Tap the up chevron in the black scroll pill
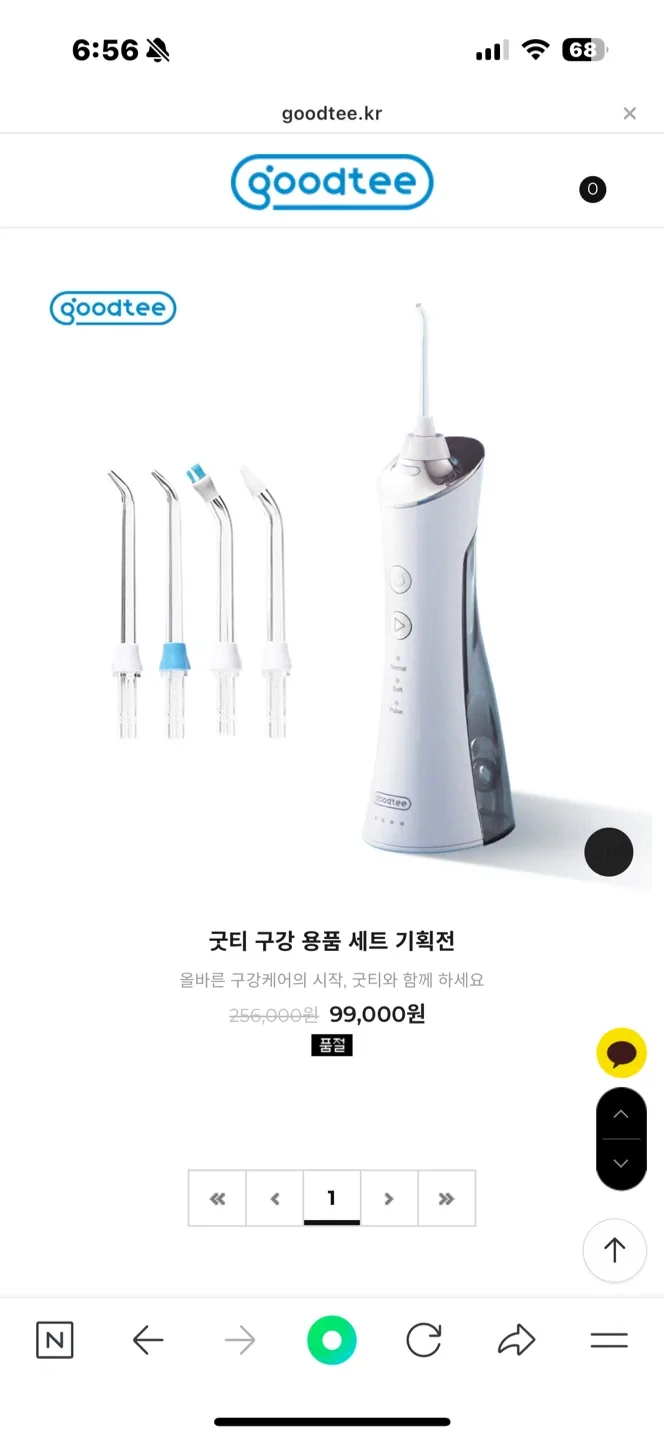The width and height of the screenshot is (664, 1440). pos(621,1114)
